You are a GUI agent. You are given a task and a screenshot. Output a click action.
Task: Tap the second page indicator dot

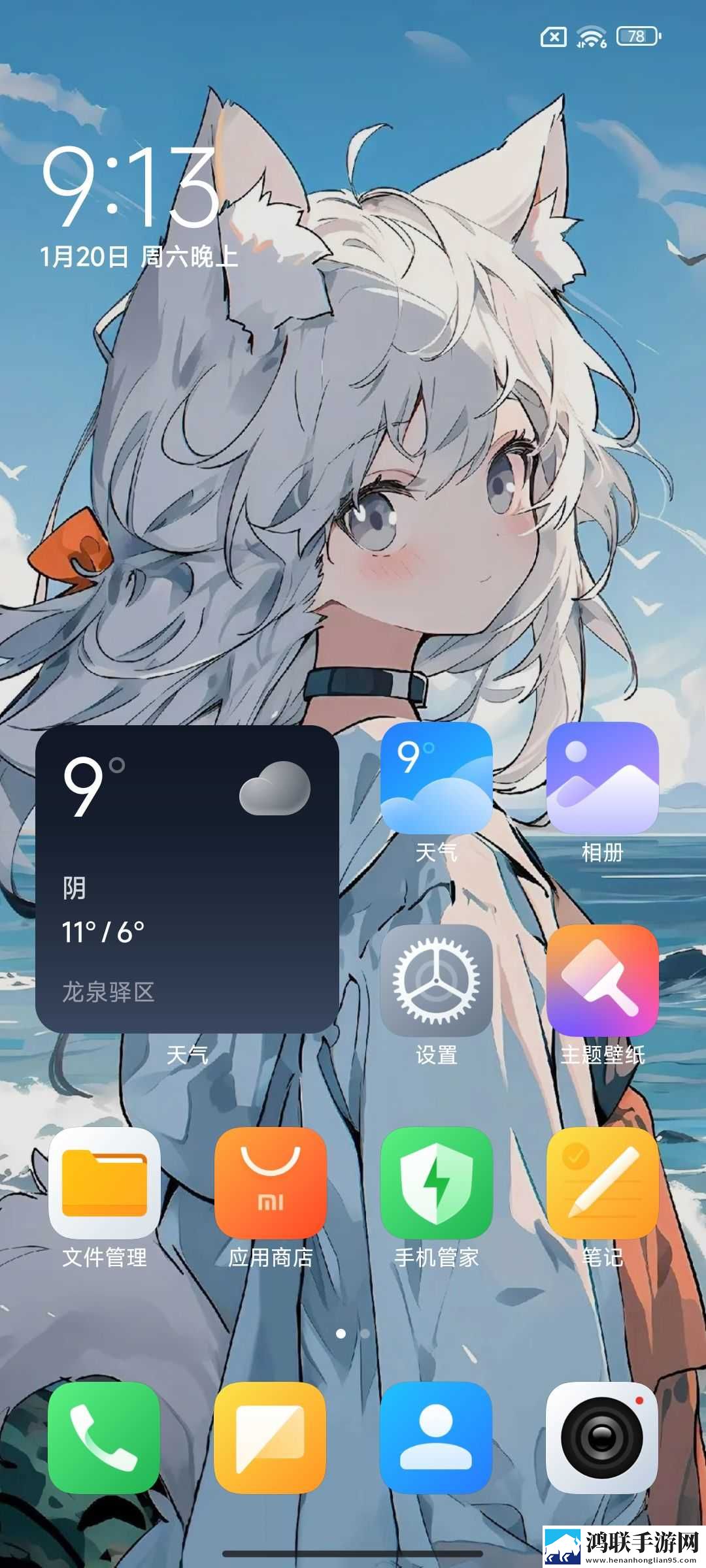pos(365,1333)
